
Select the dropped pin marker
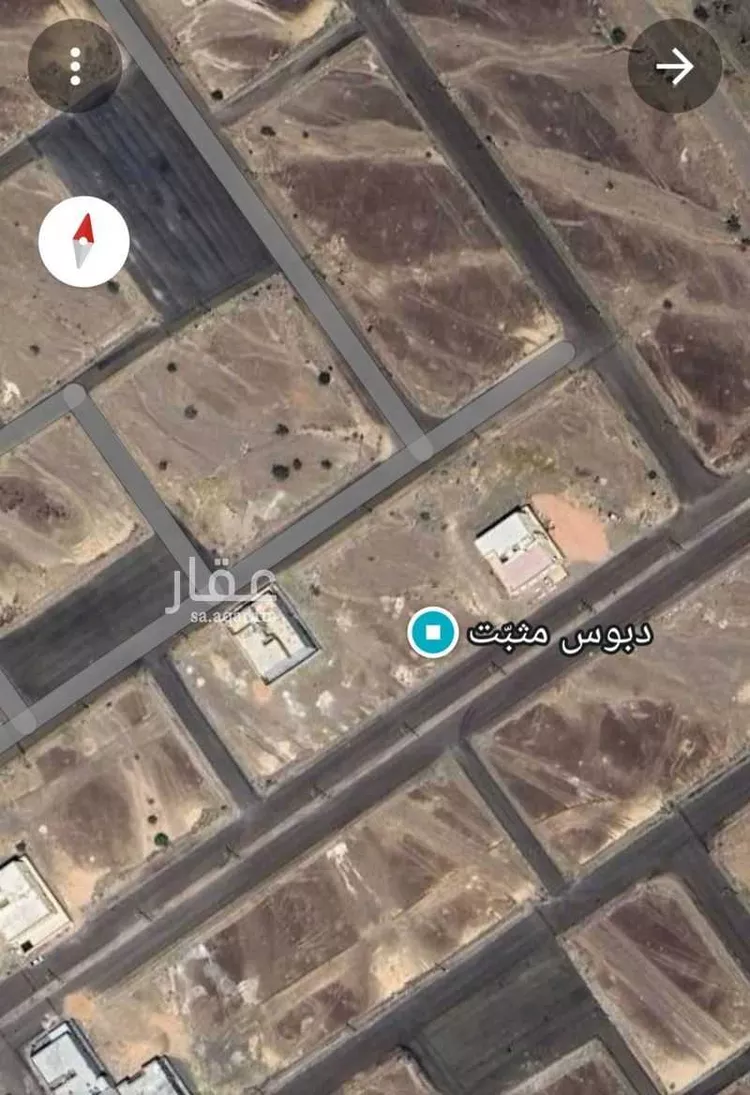(x=433, y=633)
